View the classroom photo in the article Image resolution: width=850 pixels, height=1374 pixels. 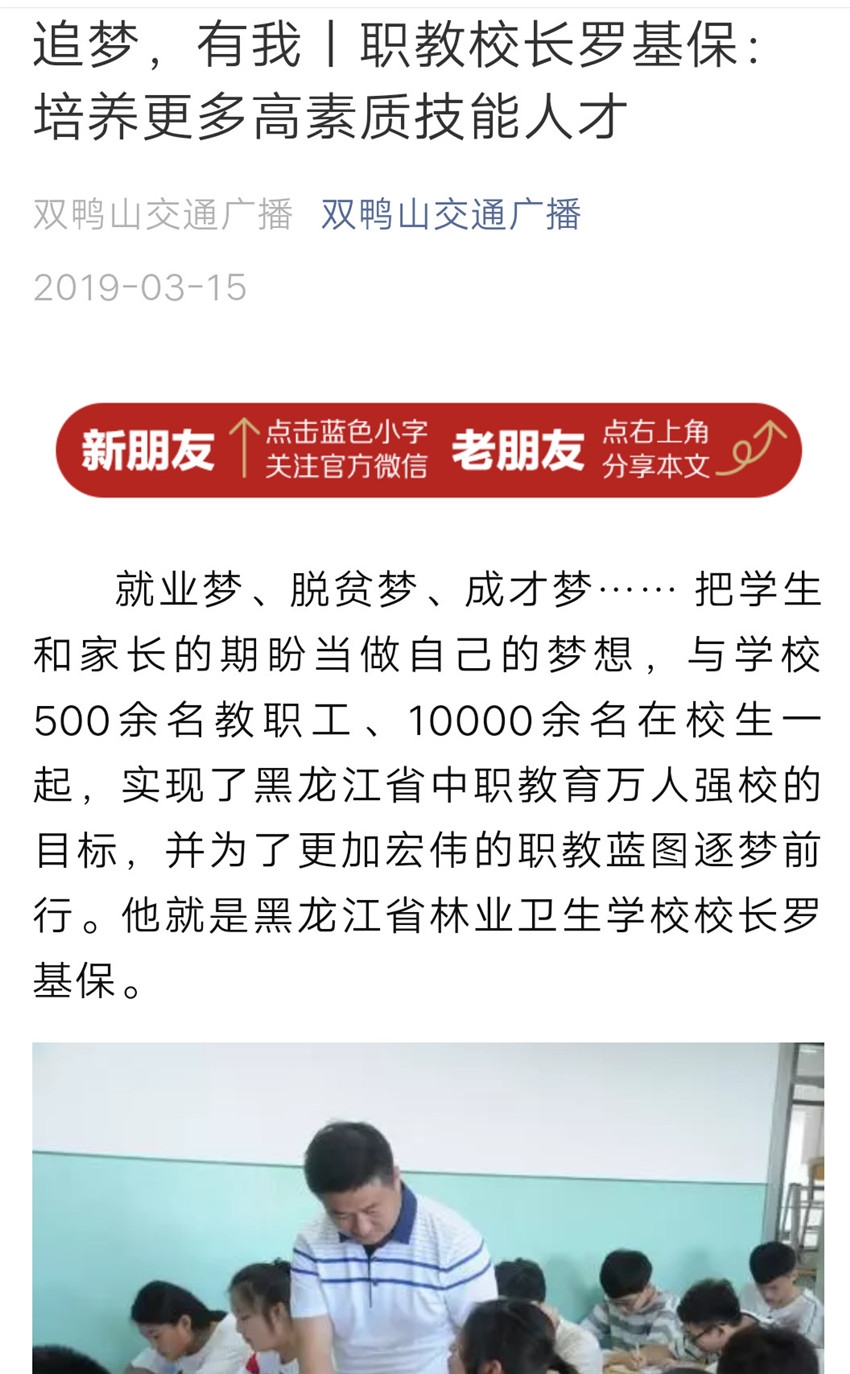point(428,1208)
